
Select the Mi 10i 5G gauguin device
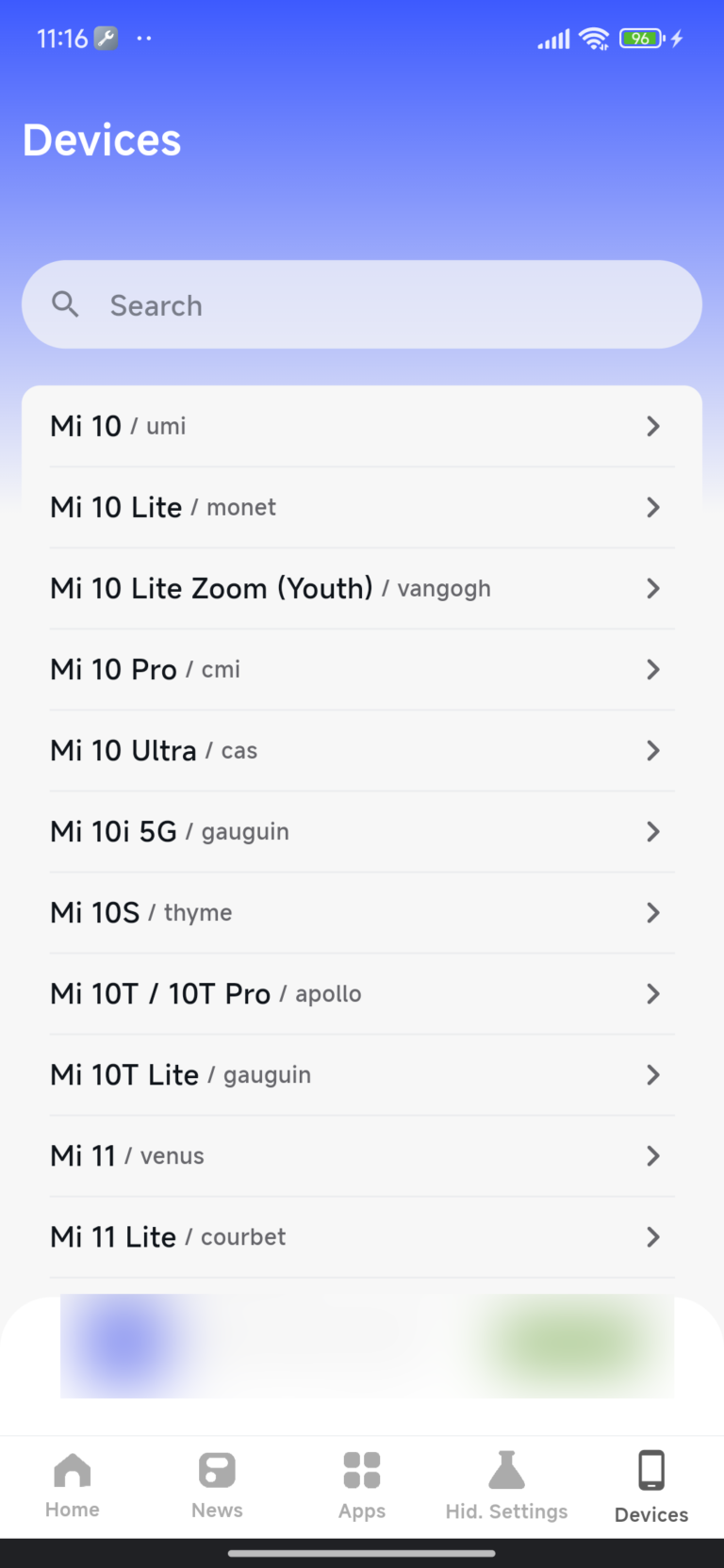[362, 832]
